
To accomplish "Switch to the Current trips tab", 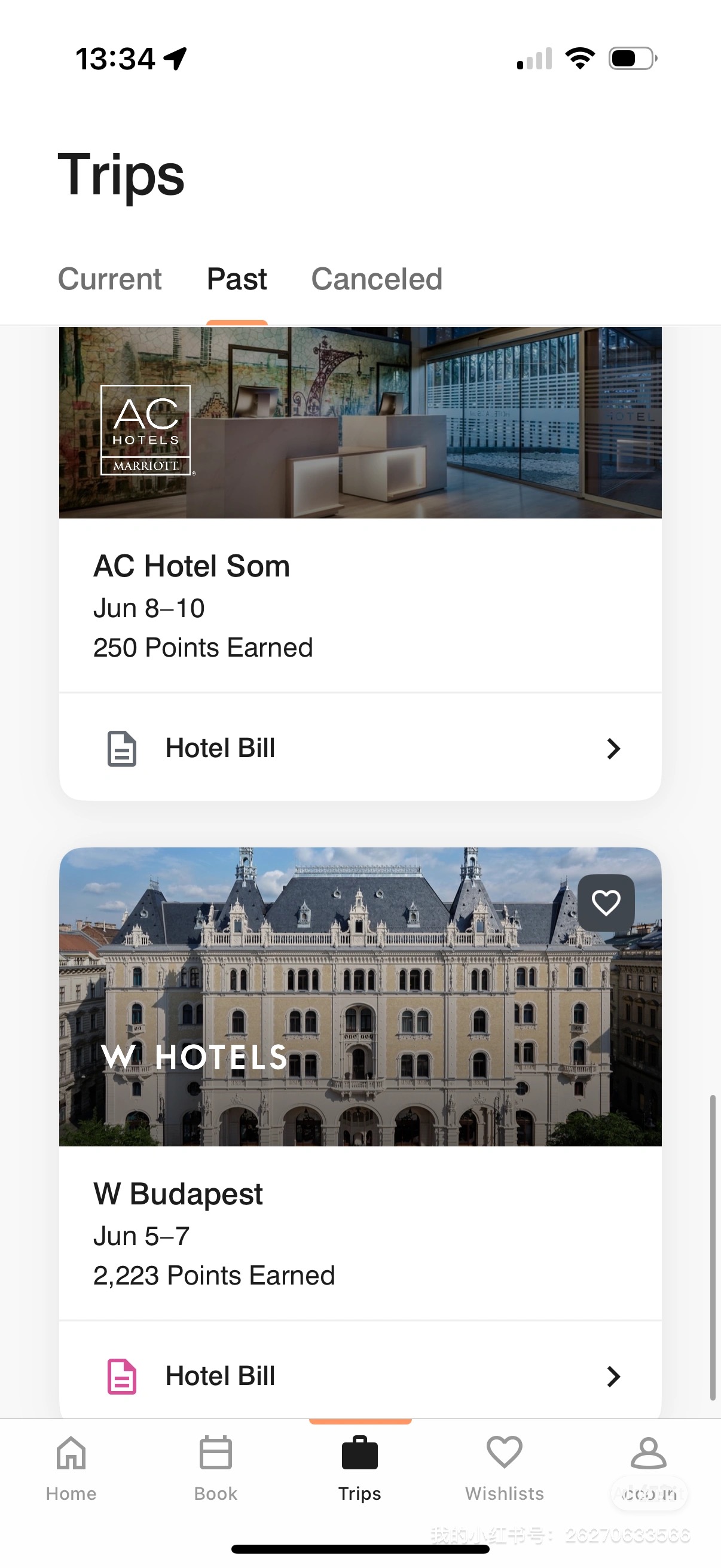I will click(109, 279).
